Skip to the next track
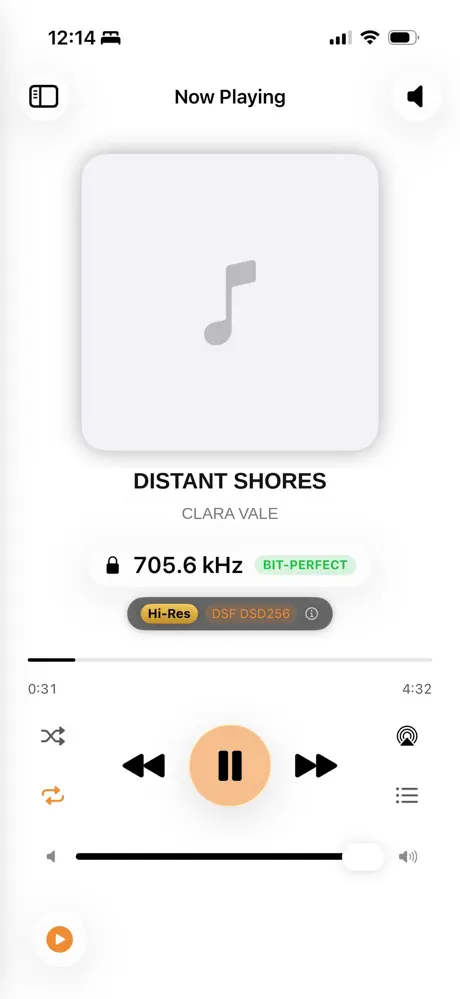The width and height of the screenshot is (460, 999). tap(316, 765)
